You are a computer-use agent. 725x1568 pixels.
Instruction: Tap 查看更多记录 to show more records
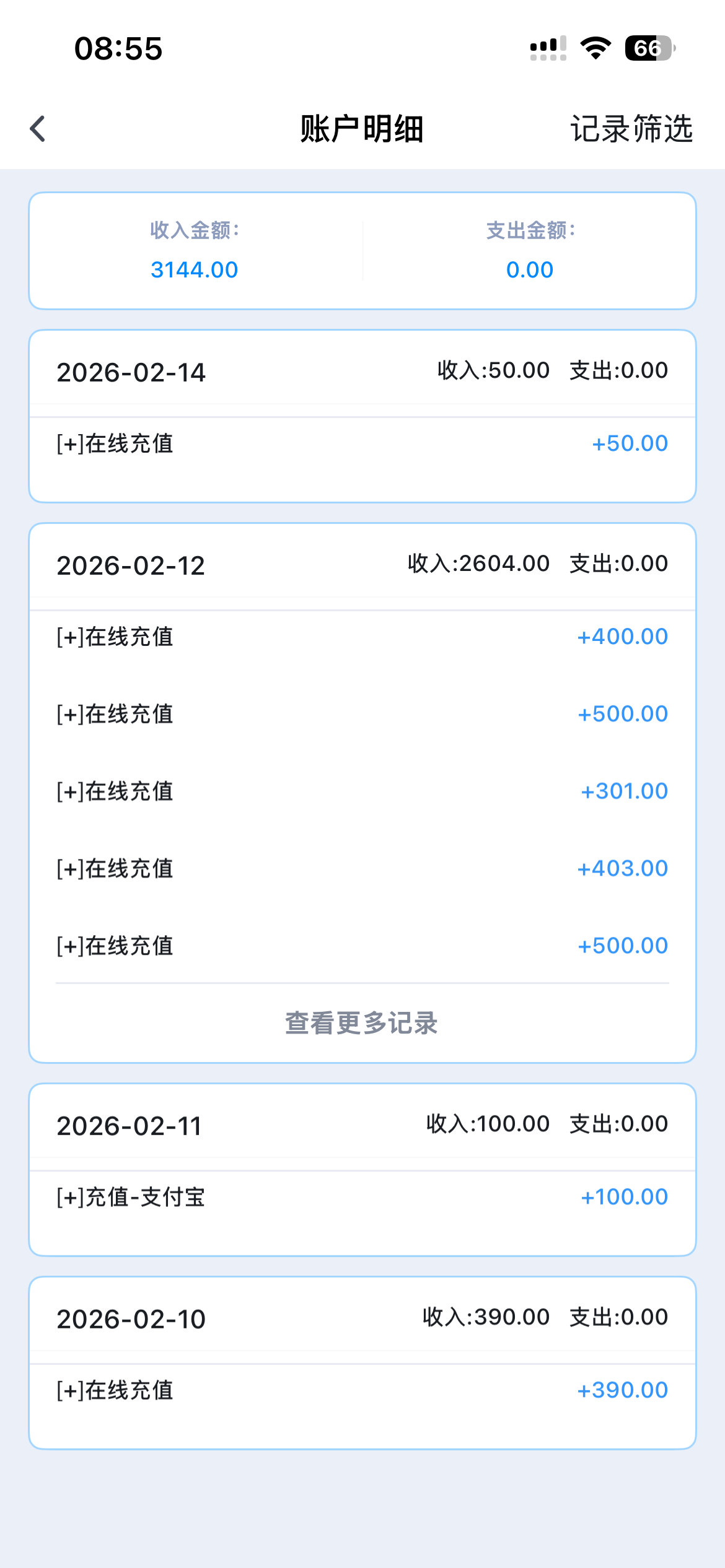[362, 1023]
